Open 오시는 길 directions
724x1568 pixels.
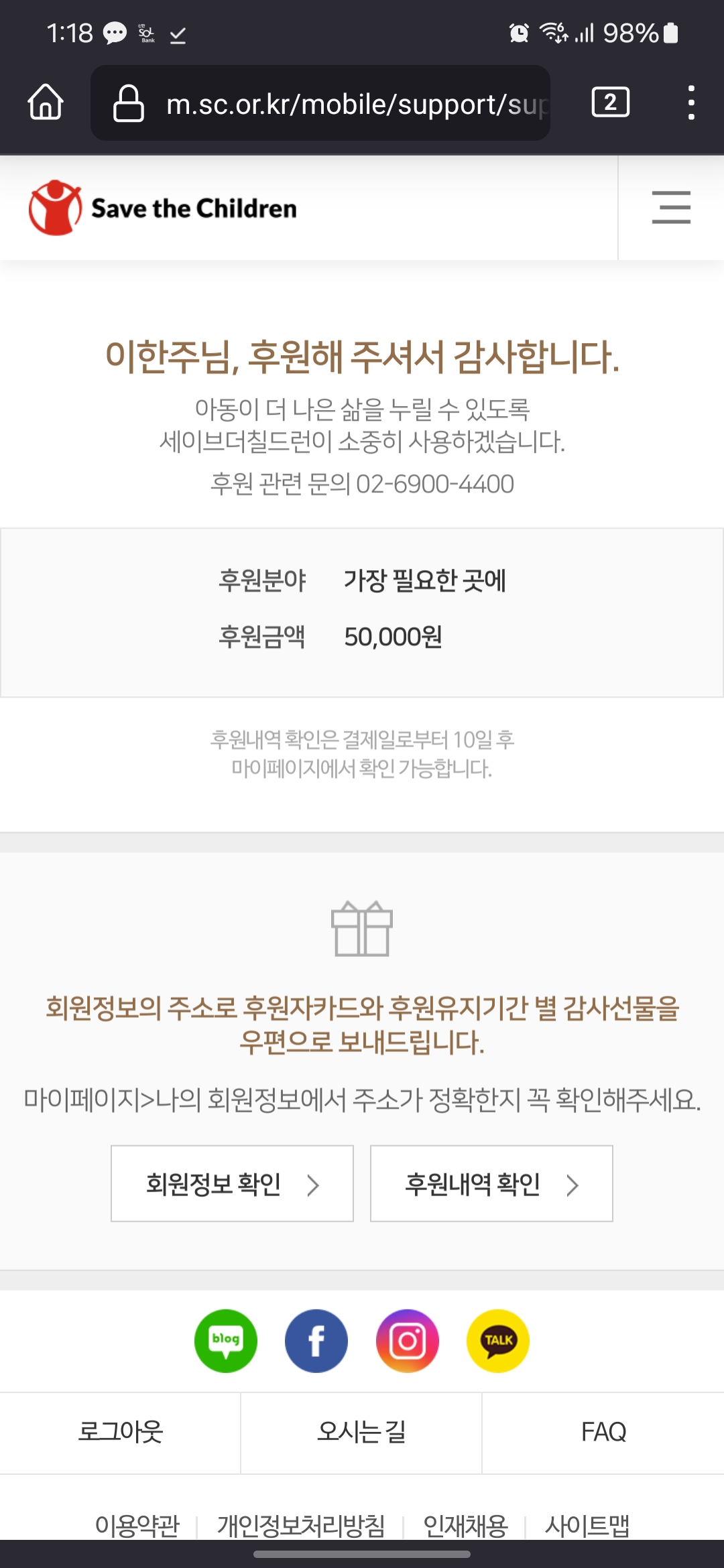click(361, 1432)
